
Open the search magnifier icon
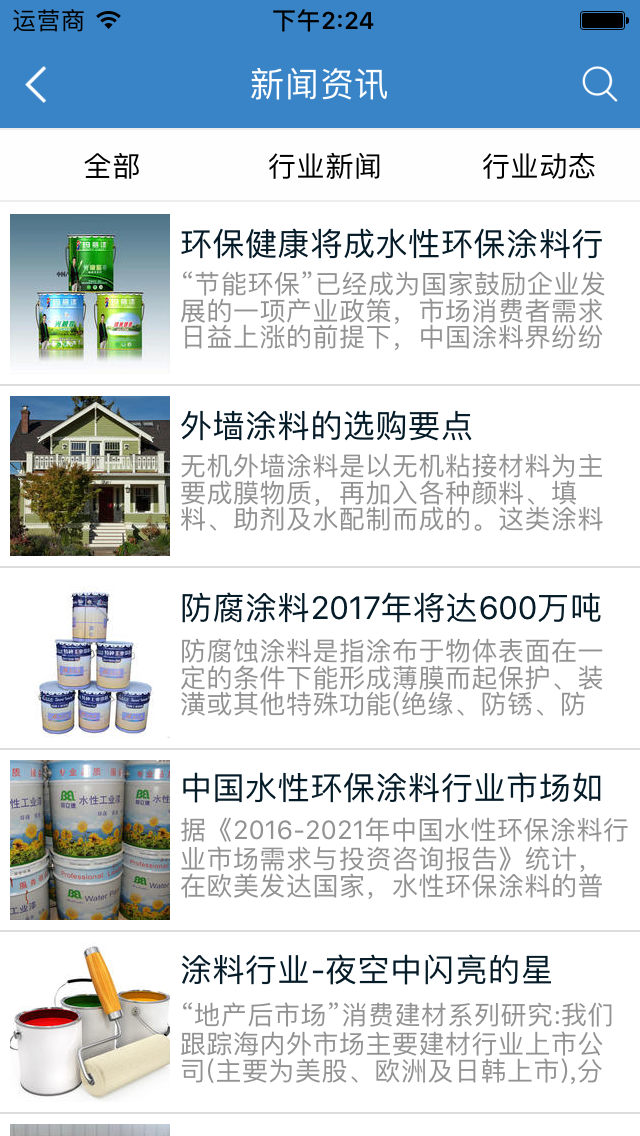599,85
